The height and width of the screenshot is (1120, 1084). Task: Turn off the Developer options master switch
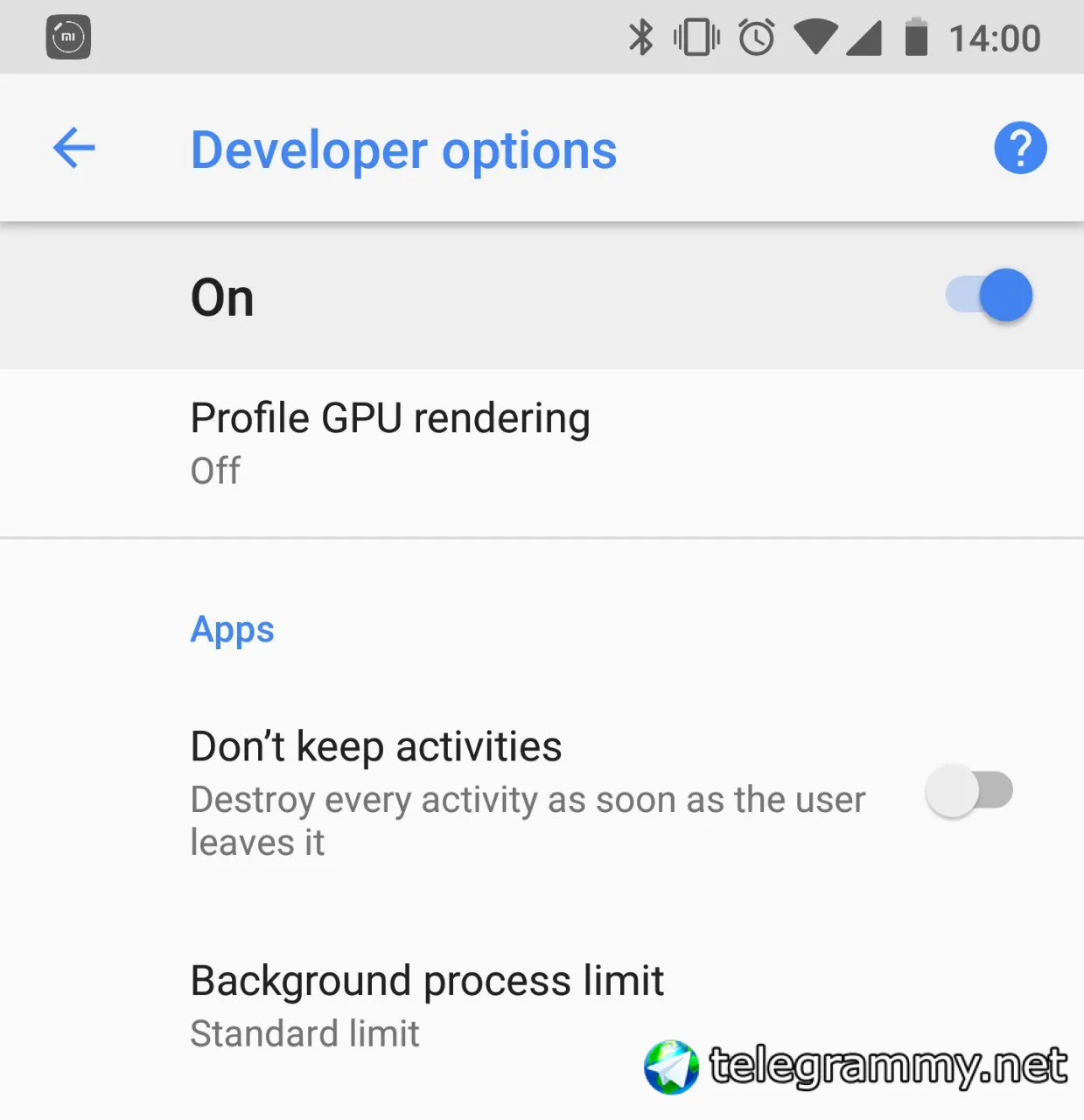tap(990, 296)
